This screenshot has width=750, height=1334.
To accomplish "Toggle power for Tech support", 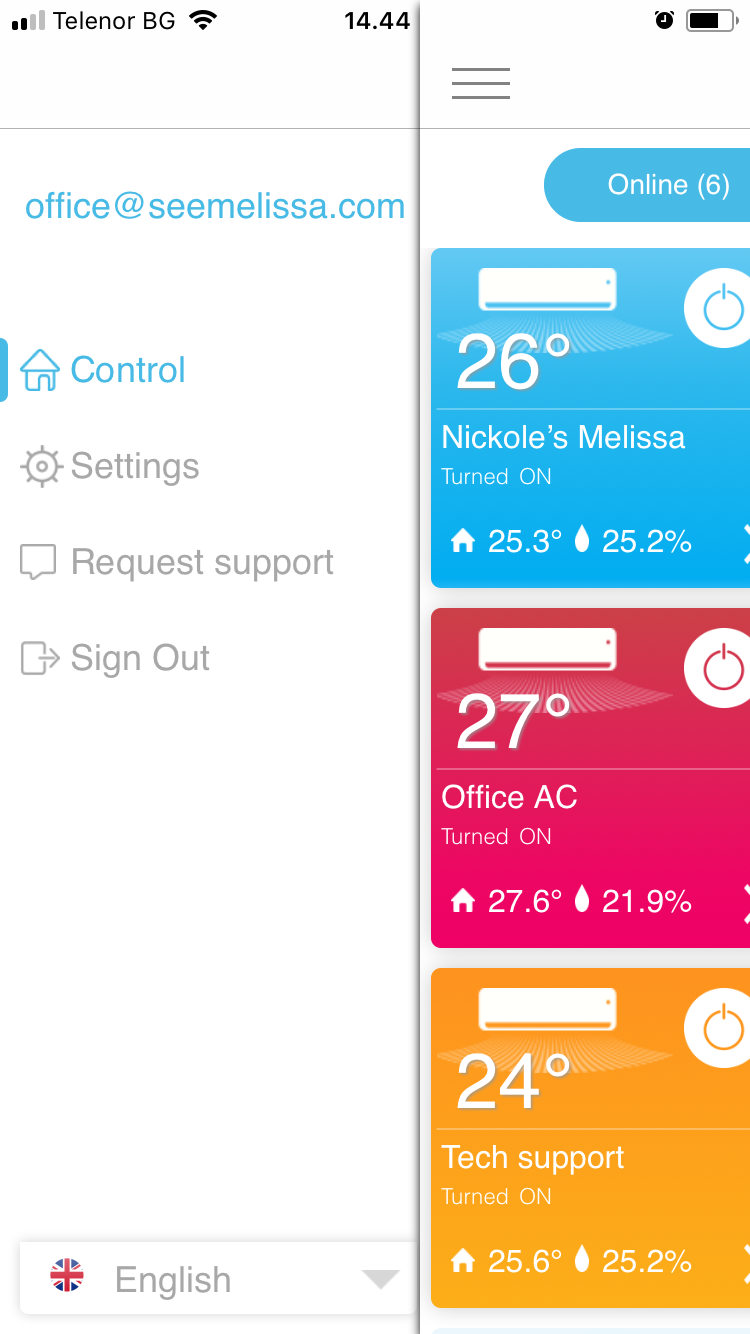I will point(720,1029).
